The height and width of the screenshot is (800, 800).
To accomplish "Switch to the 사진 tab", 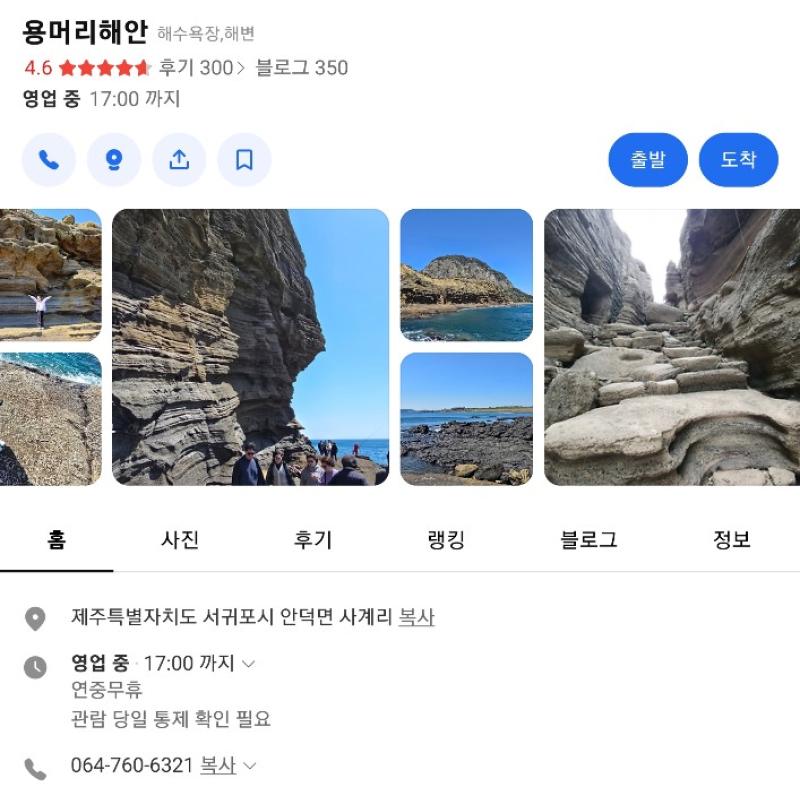I will [180, 540].
